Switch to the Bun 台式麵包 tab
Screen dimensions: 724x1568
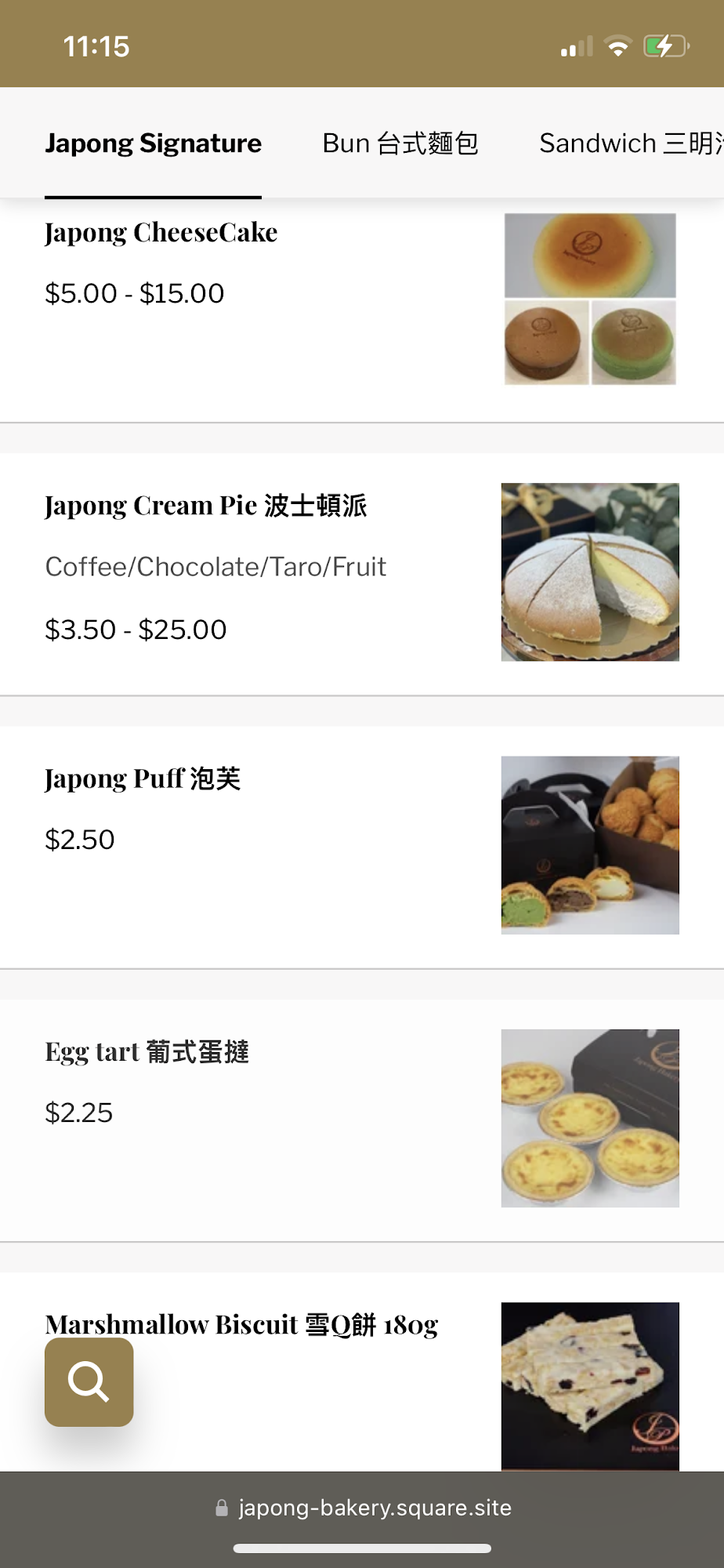coord(400,143)
